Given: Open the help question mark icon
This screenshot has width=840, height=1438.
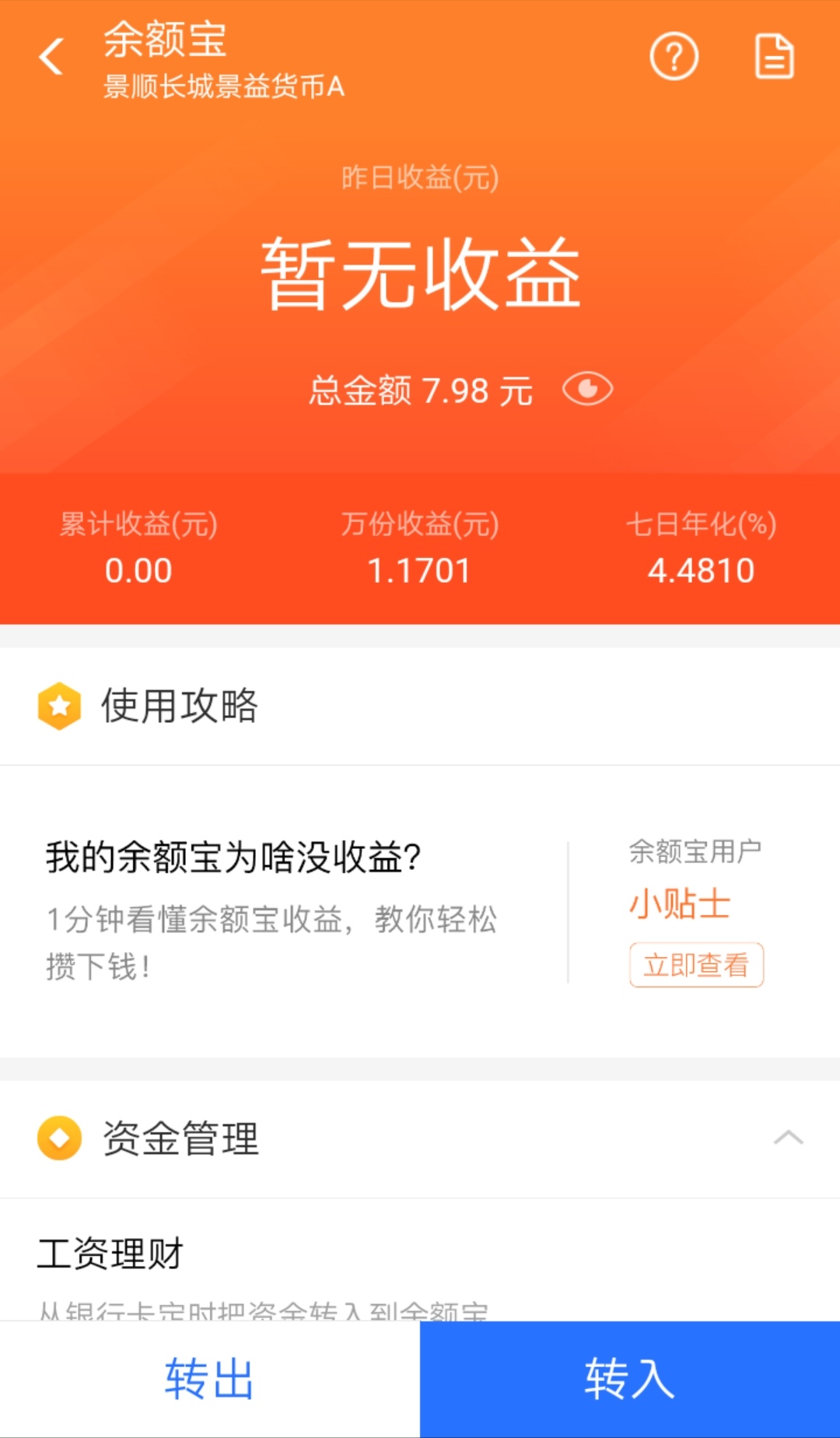Looking at the screenshot, I should pyautogui.click(x=674, y=56).
